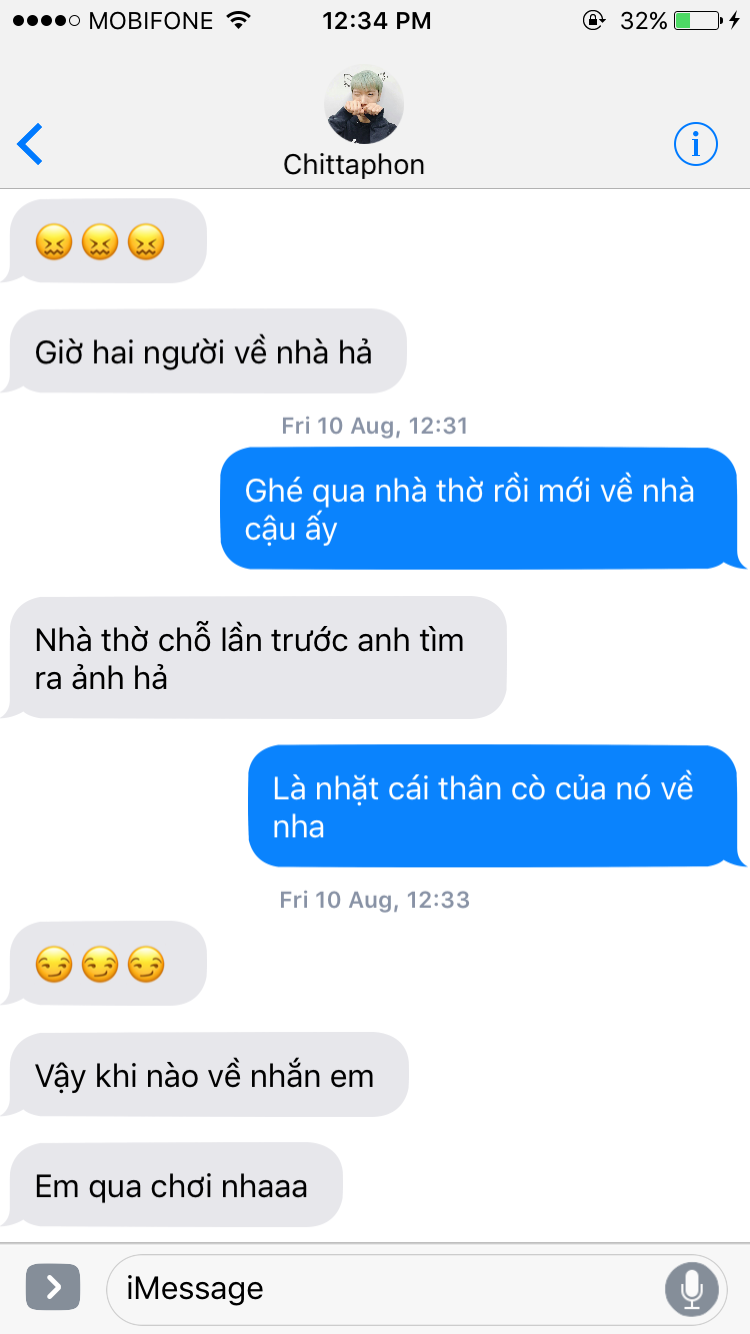Record an audio message with the microphone
The height and width of the screenshot is (1334, 750).
coord(692,1288)
